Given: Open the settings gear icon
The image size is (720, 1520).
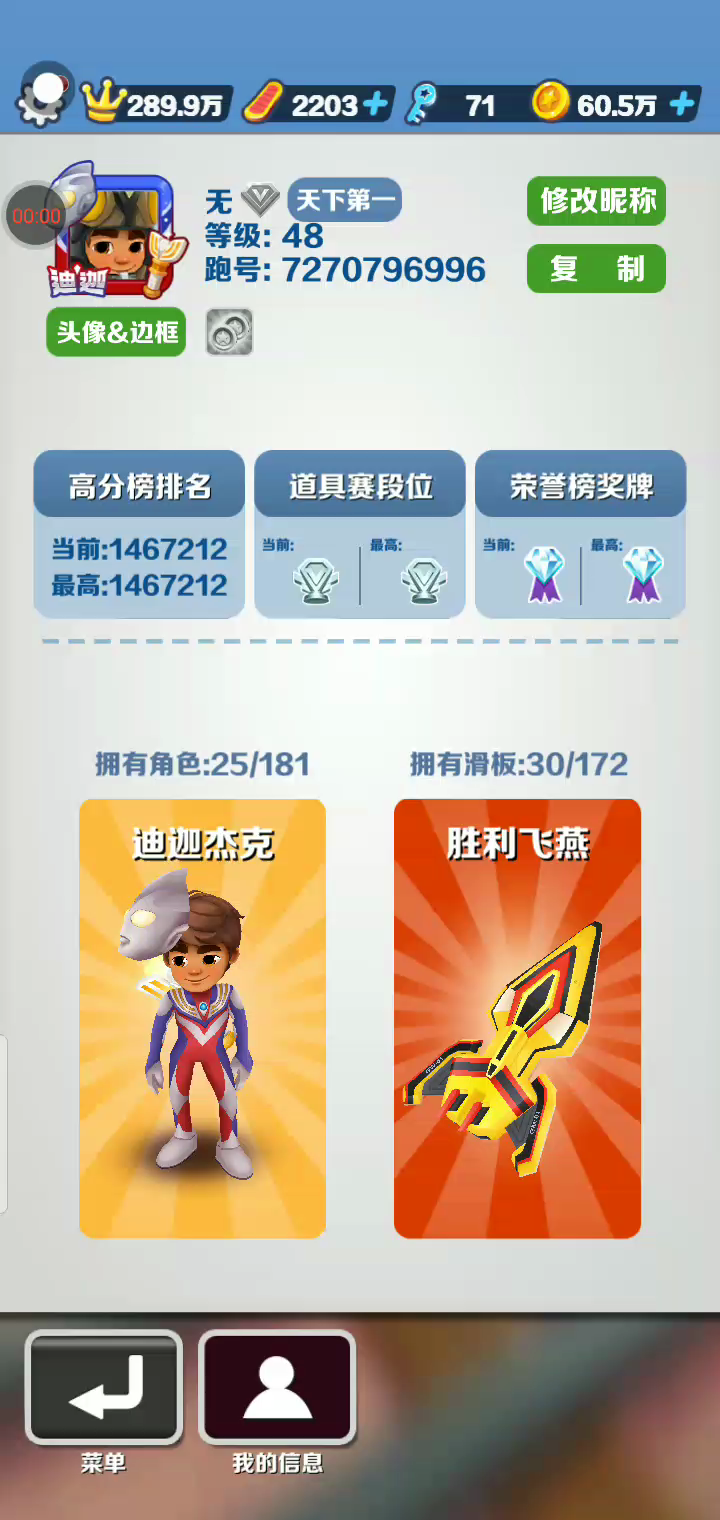Looking at the screenshot, I should pyautogui.click(x=44, y=95).
